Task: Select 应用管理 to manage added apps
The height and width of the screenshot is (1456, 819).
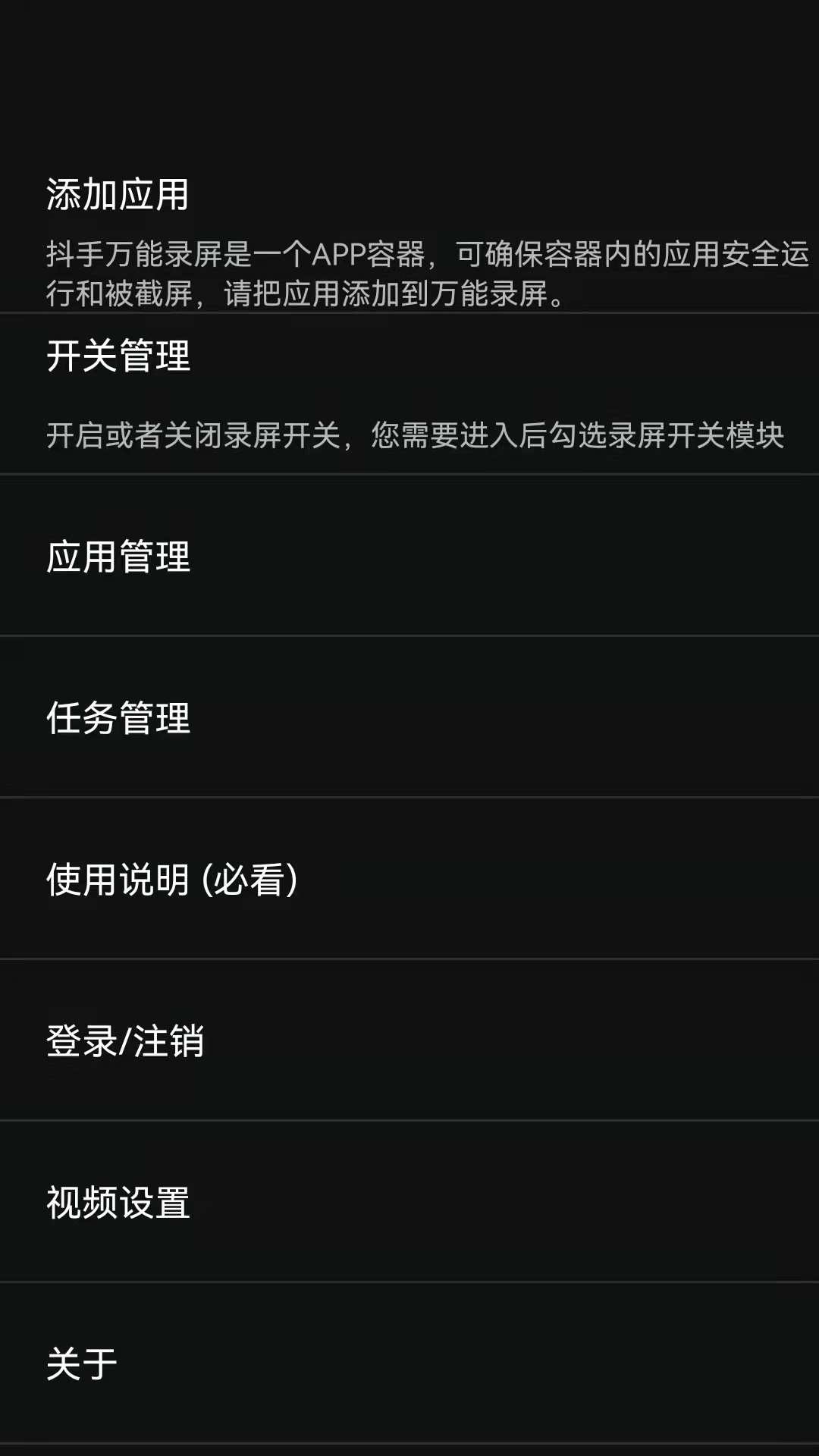Action: tap(118, 557)
